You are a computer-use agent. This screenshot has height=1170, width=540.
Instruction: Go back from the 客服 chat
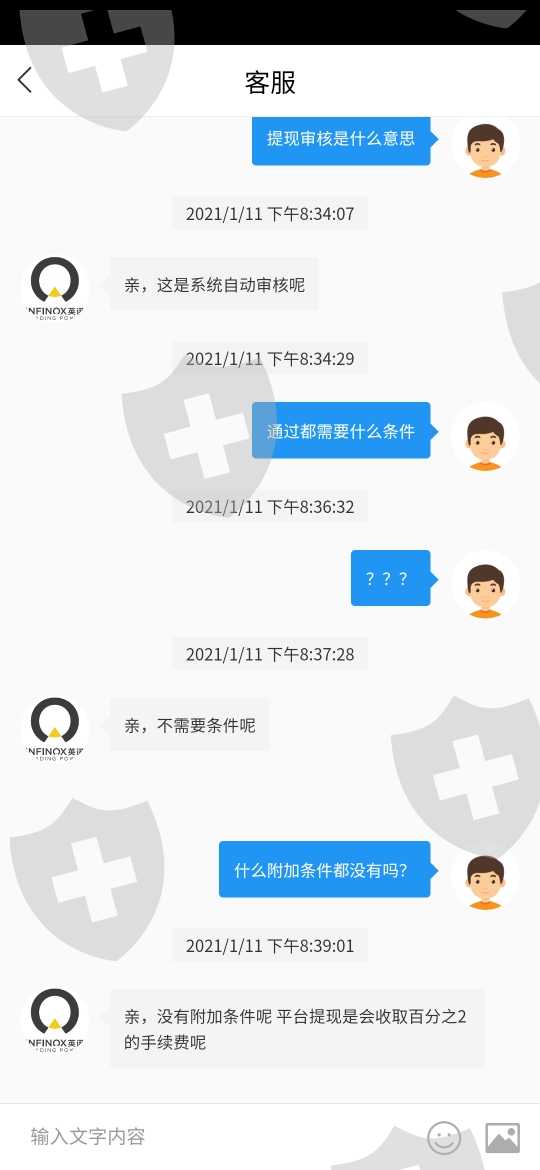point(25,81)
